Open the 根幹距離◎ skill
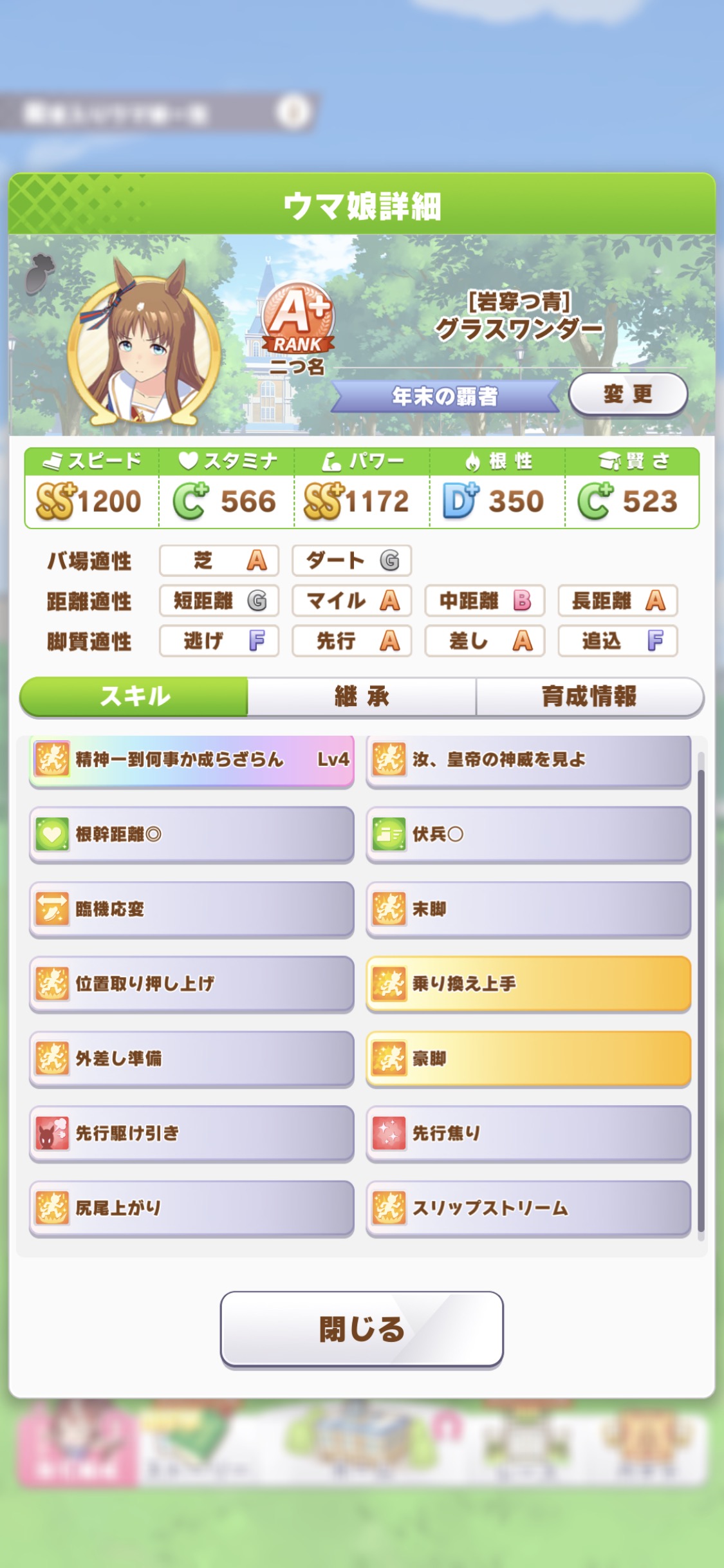The width and height of the screenshot is (724, 1568). click(x=192, y=834)
